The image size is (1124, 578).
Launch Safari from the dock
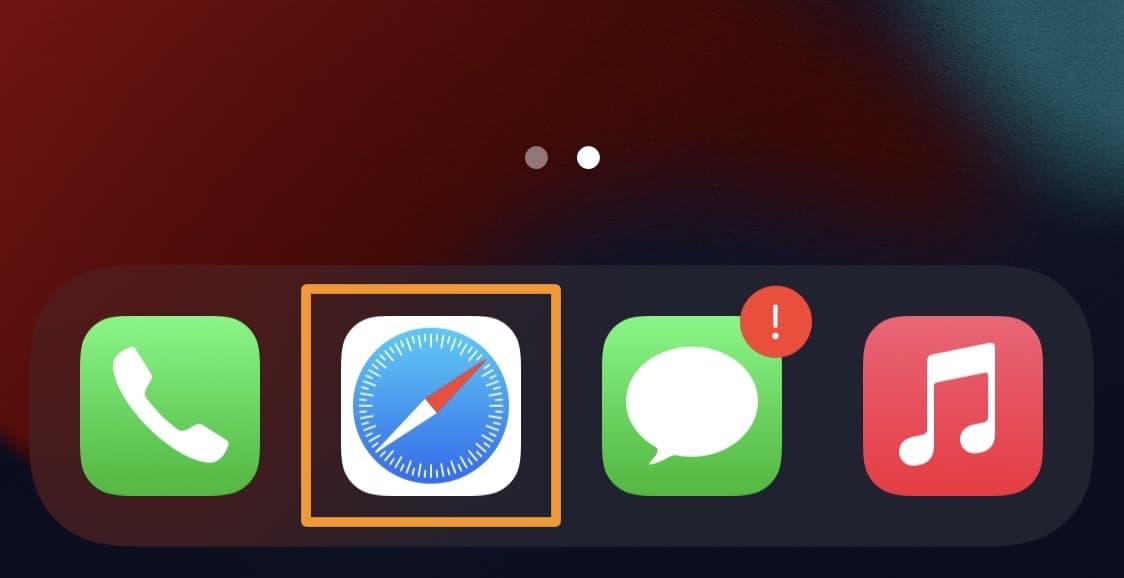(431, 406)
